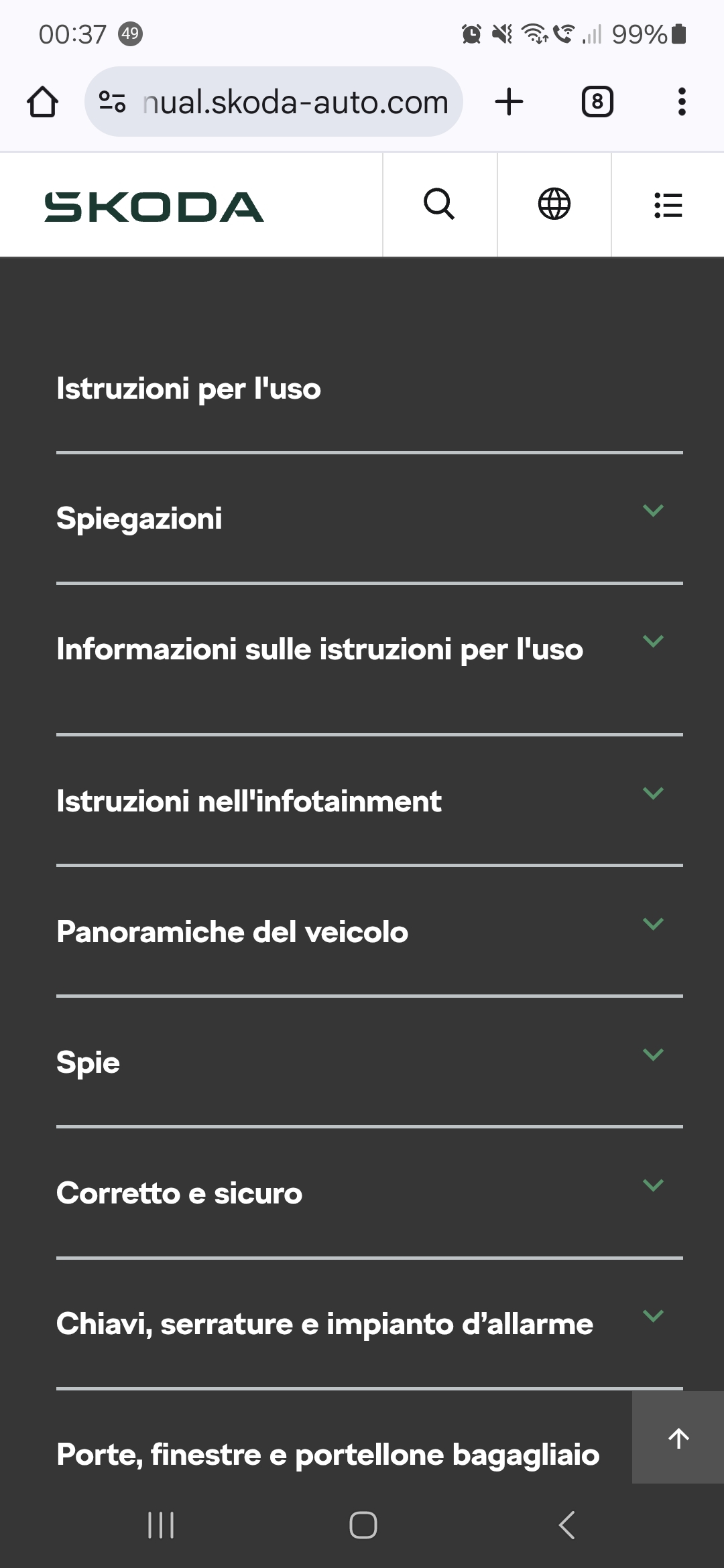724x1568 pixels.
Task: Tap the browser address bar
Action: (x=274, y=102)
